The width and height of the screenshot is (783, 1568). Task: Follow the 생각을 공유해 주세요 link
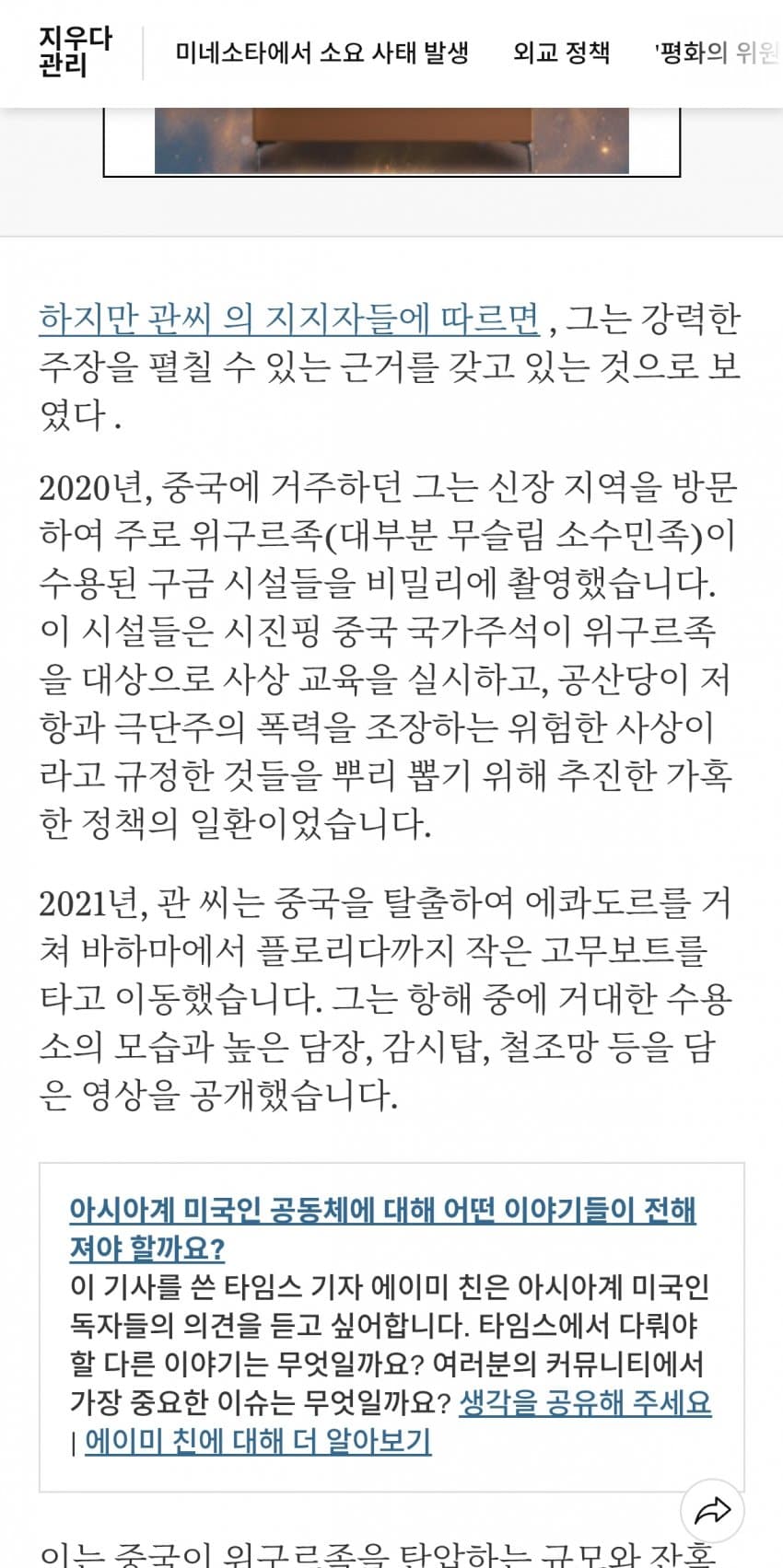point(585,1403)
